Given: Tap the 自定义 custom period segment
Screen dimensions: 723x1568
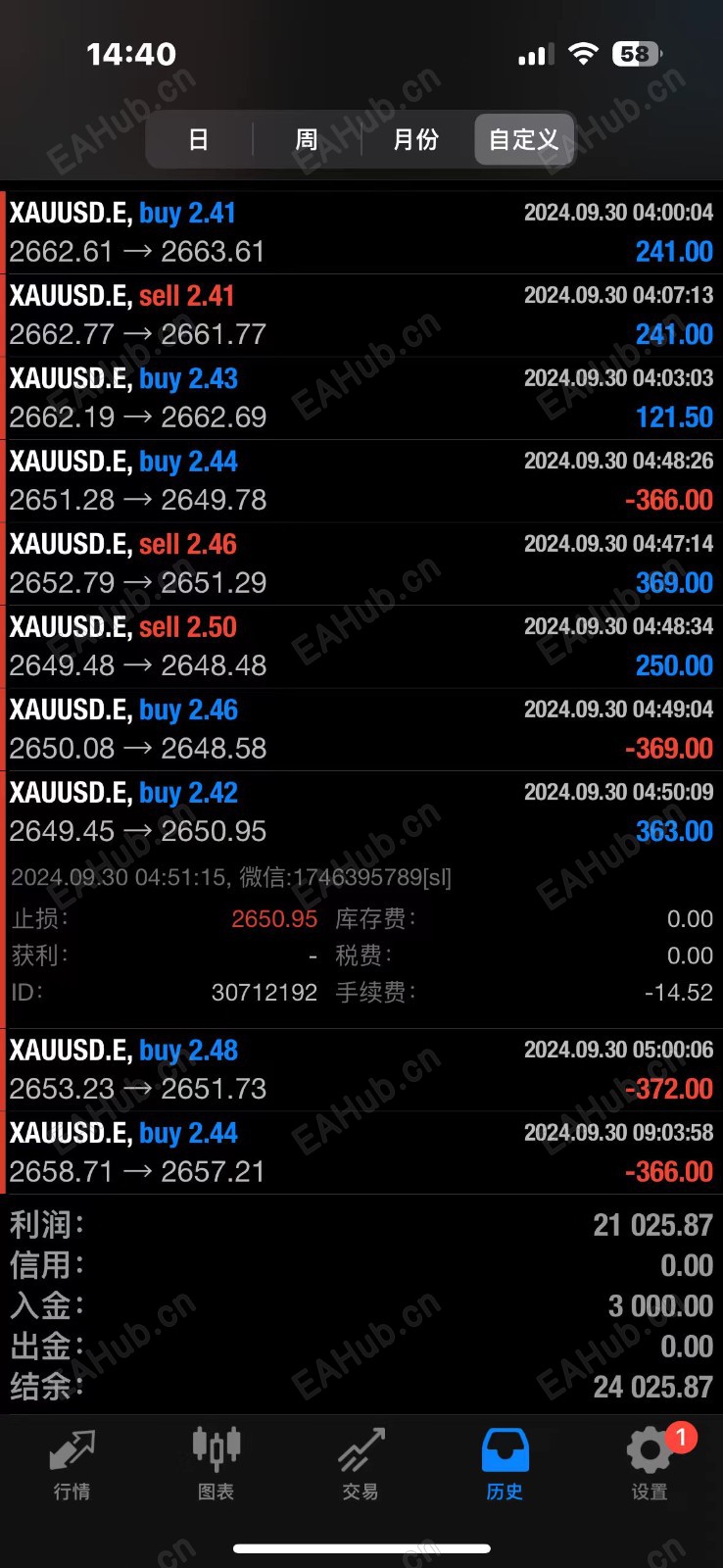Looking at the screenshot, I should coord(523,140).
